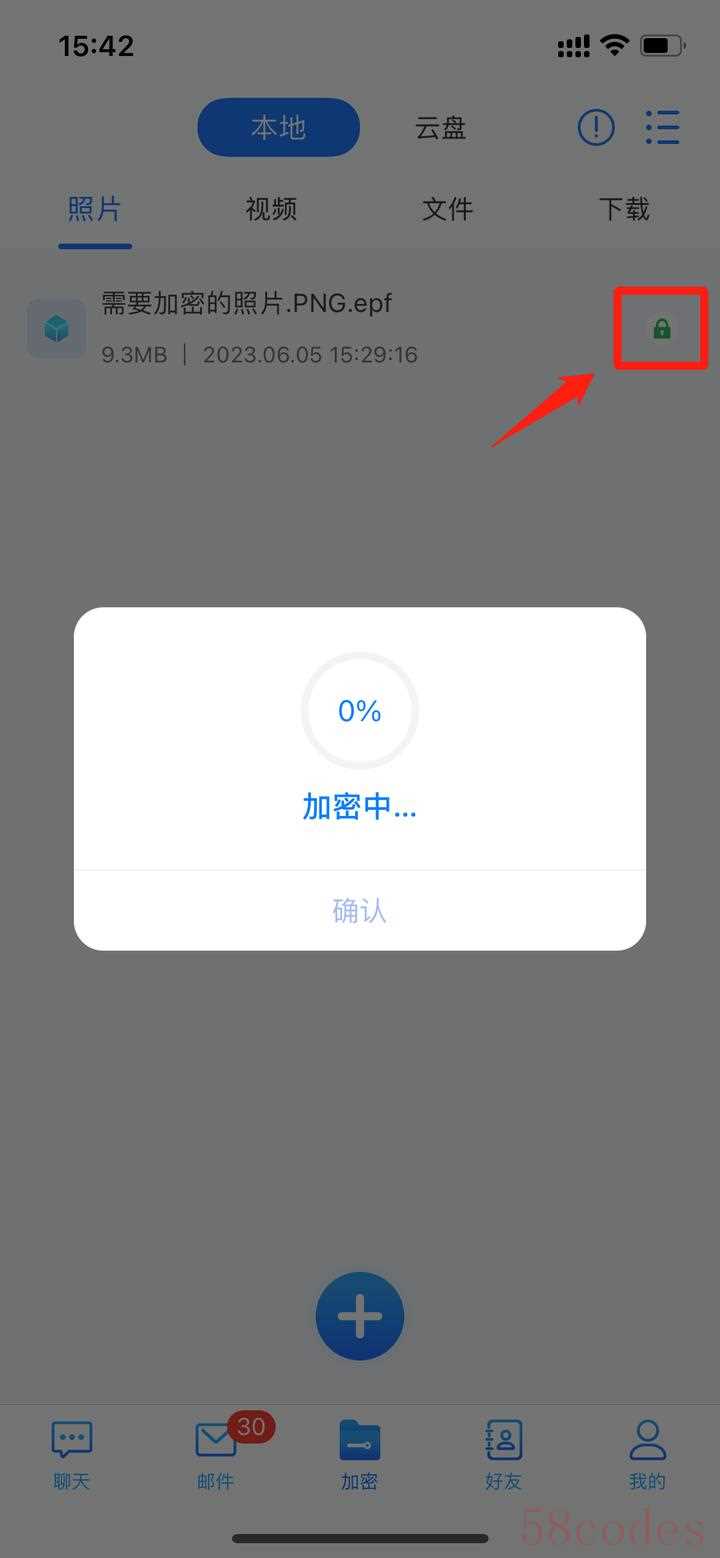Switch to the 云盘 segment
The height and width of the screenshot is (1558, 720).
[441, 128]
